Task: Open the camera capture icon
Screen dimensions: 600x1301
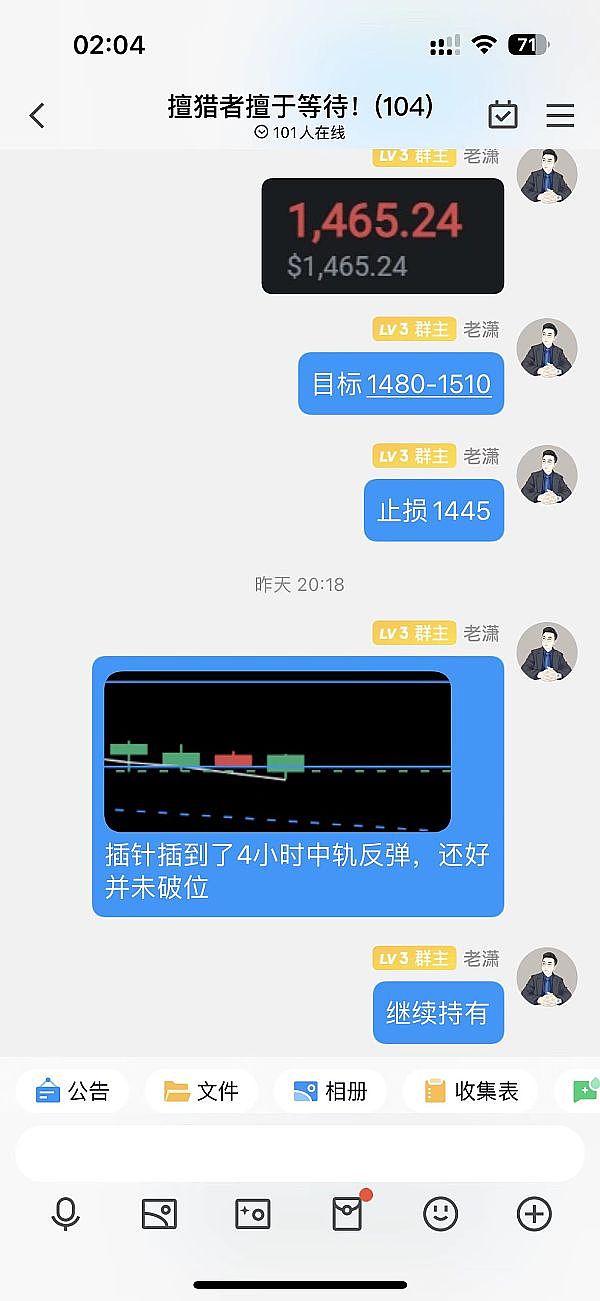Action: (252, 1214)
